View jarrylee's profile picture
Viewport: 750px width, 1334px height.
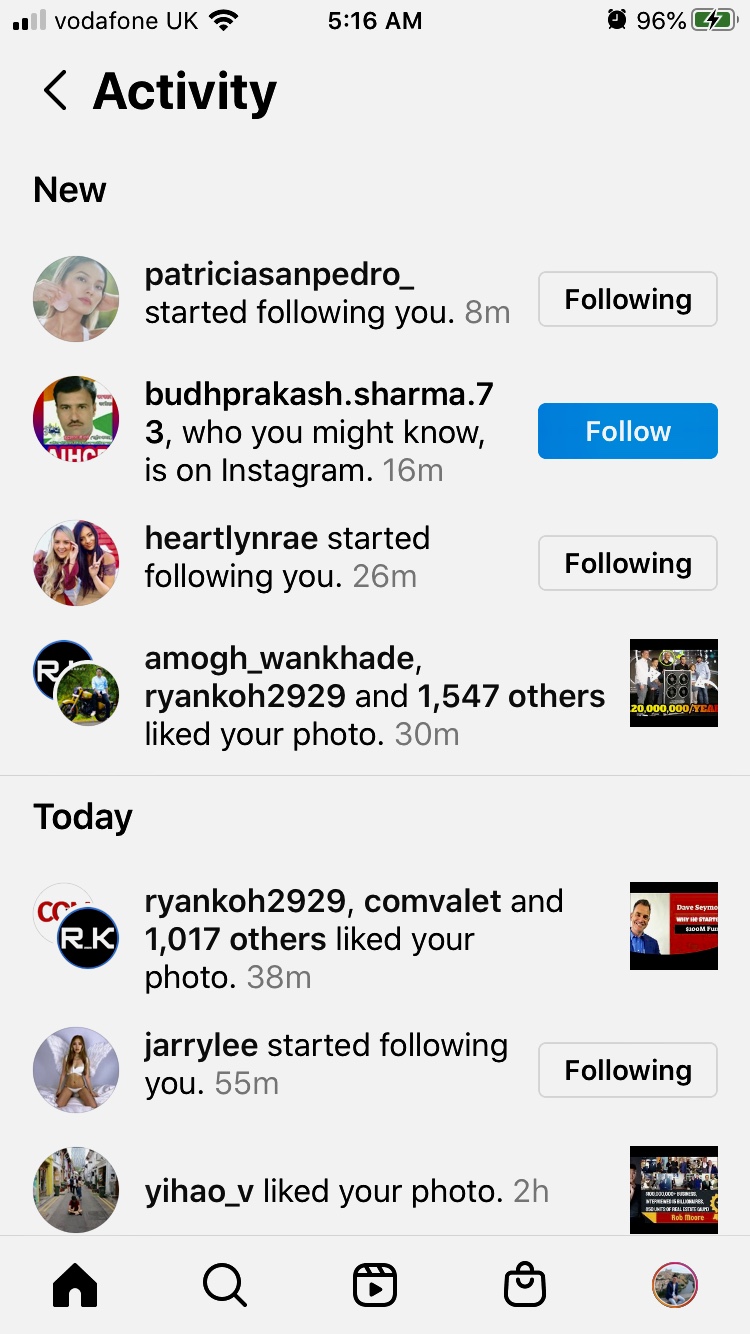point(76,1070)
